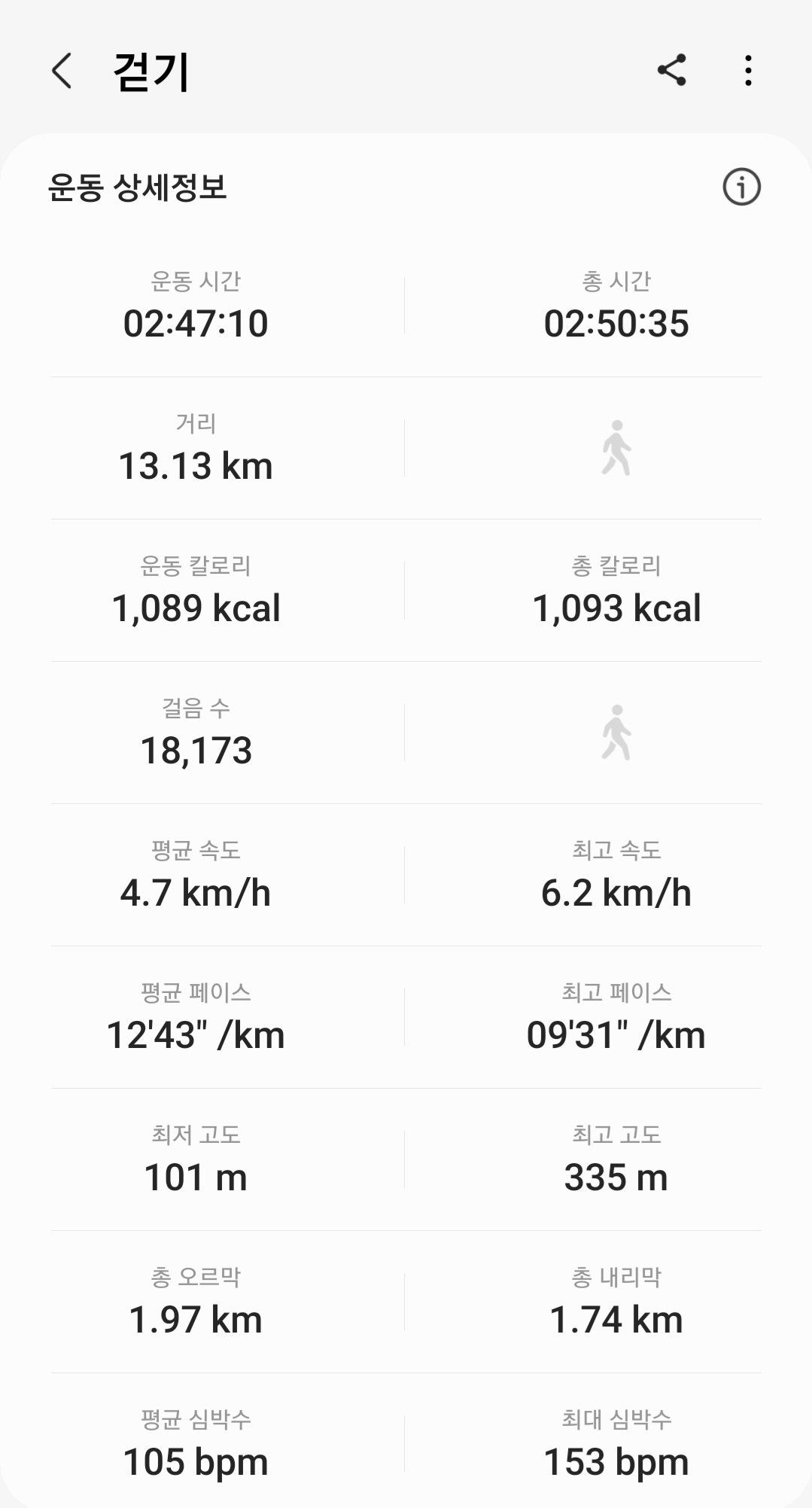Open the 운동 상세정보 info icon
Image resolution: width=812 pixels, height=1508 pixels.
[741, 187]
